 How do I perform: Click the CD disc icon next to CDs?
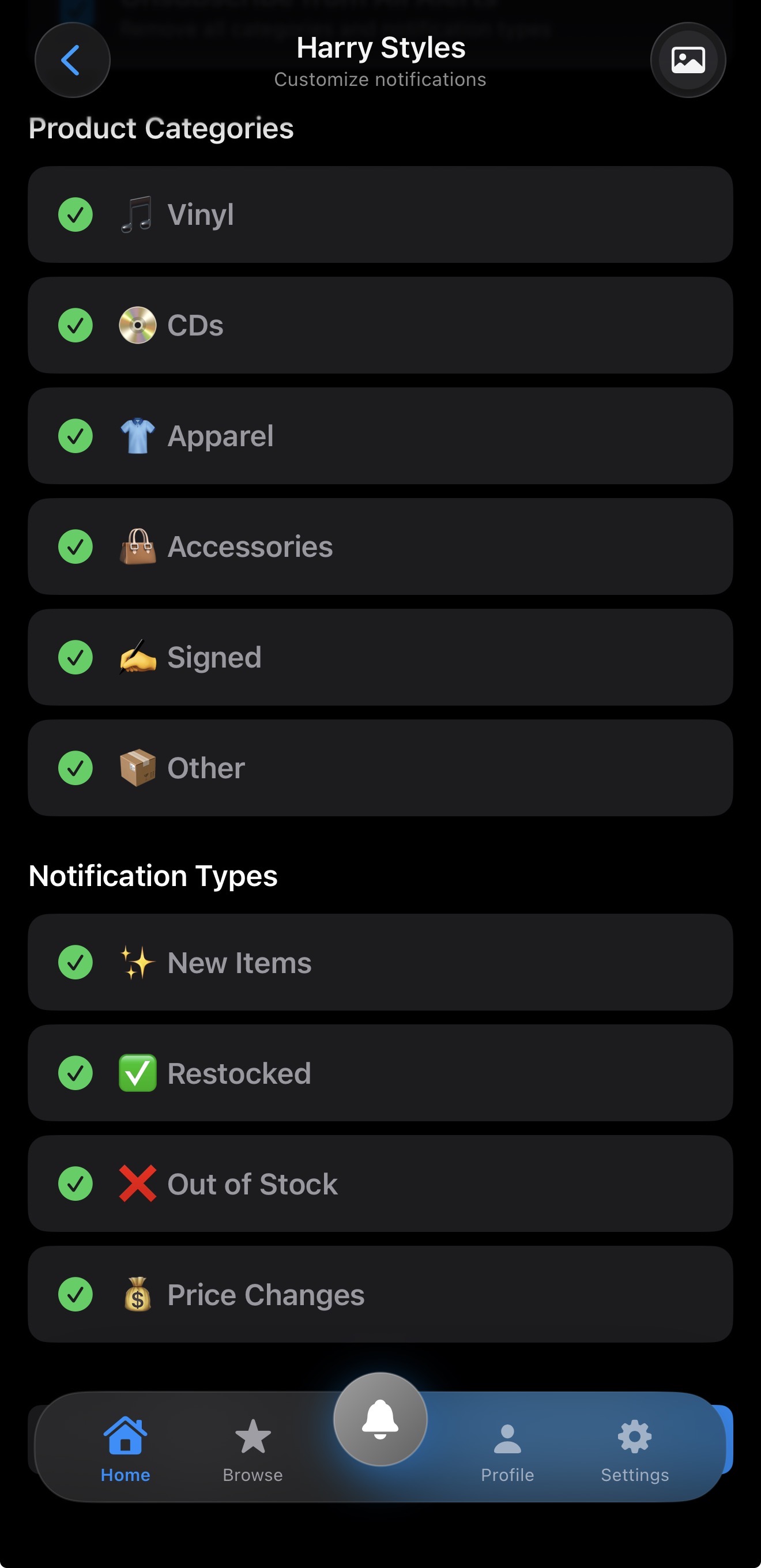pos(138,325)
